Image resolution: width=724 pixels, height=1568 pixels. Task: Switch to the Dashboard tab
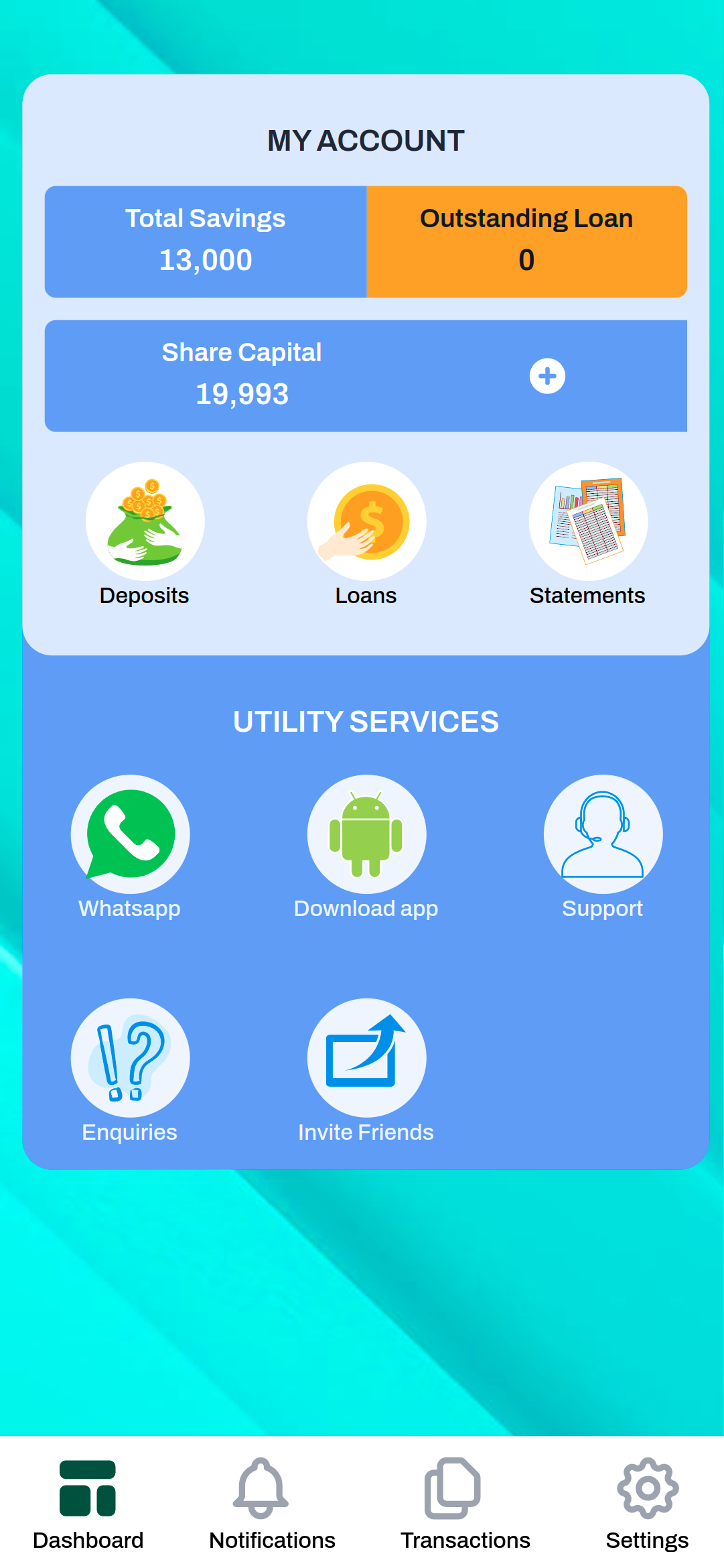tap(88, 1504)
